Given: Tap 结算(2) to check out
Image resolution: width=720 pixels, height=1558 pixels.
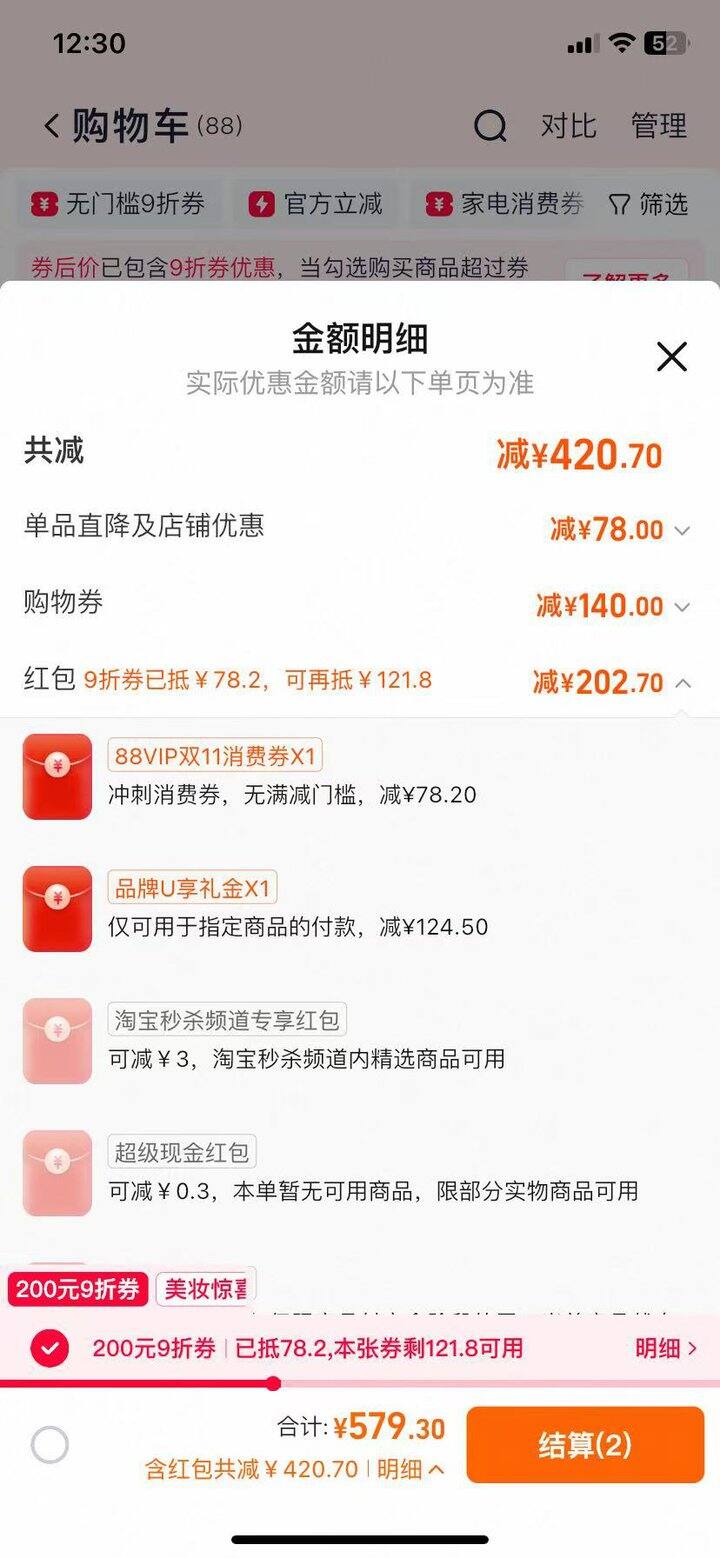Looking at the screenshot, I should [585, 1445].
